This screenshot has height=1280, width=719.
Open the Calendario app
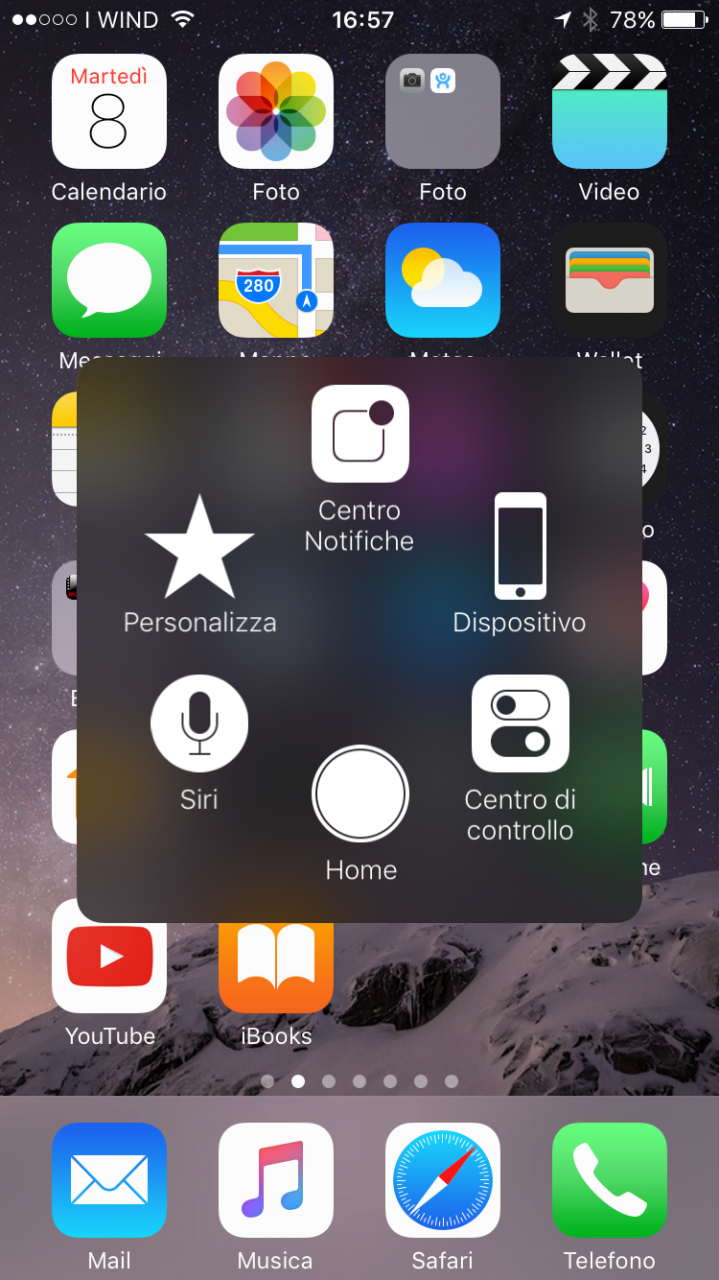pos(109,111)
